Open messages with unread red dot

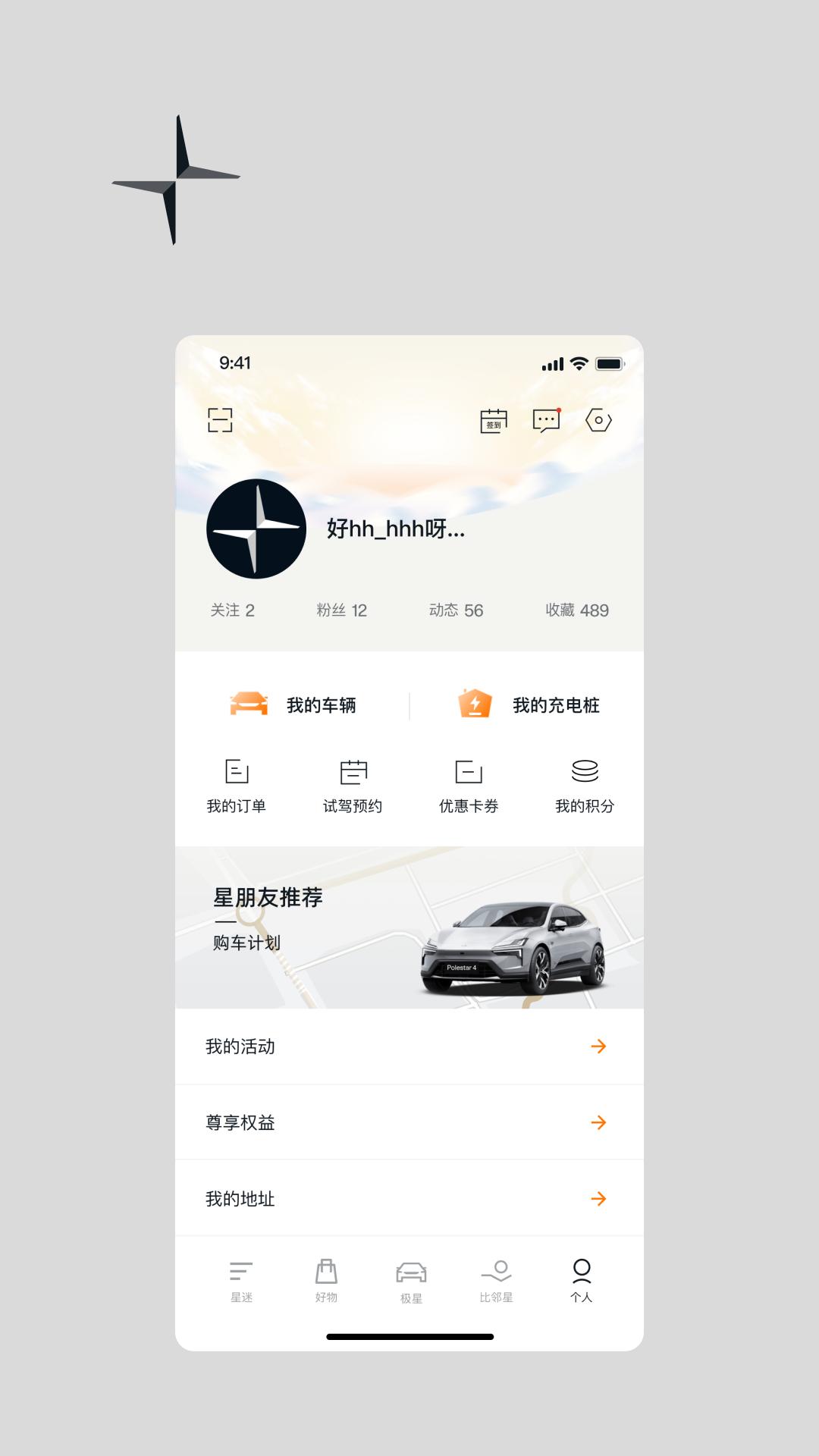546,420
